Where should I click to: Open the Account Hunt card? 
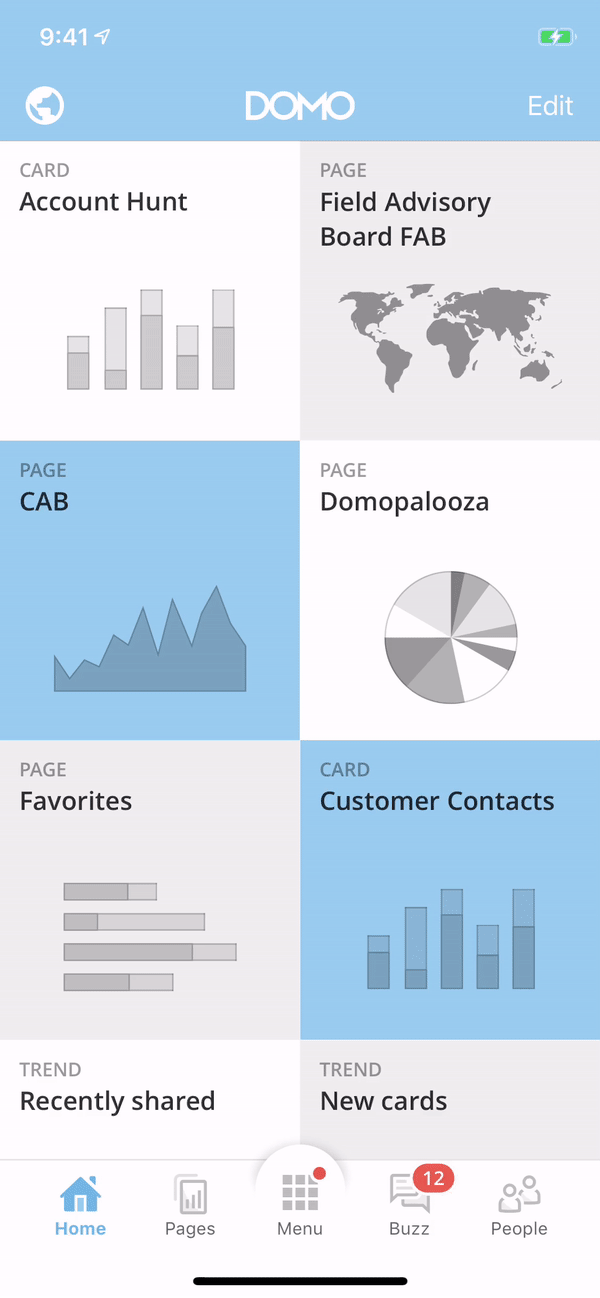(x=150, y=290)
